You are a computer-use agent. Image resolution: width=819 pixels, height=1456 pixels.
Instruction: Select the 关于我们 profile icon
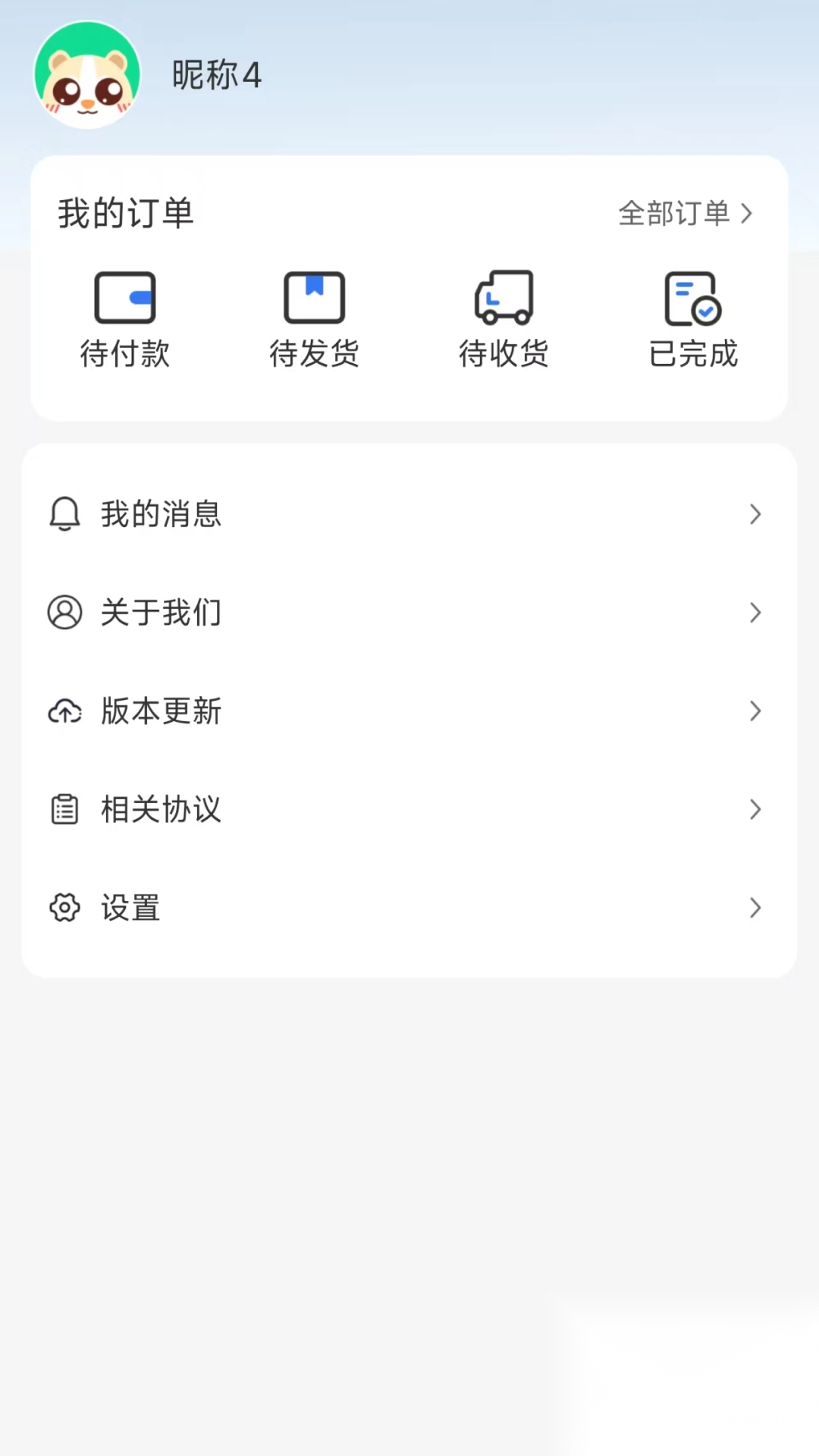coord(65,613)
